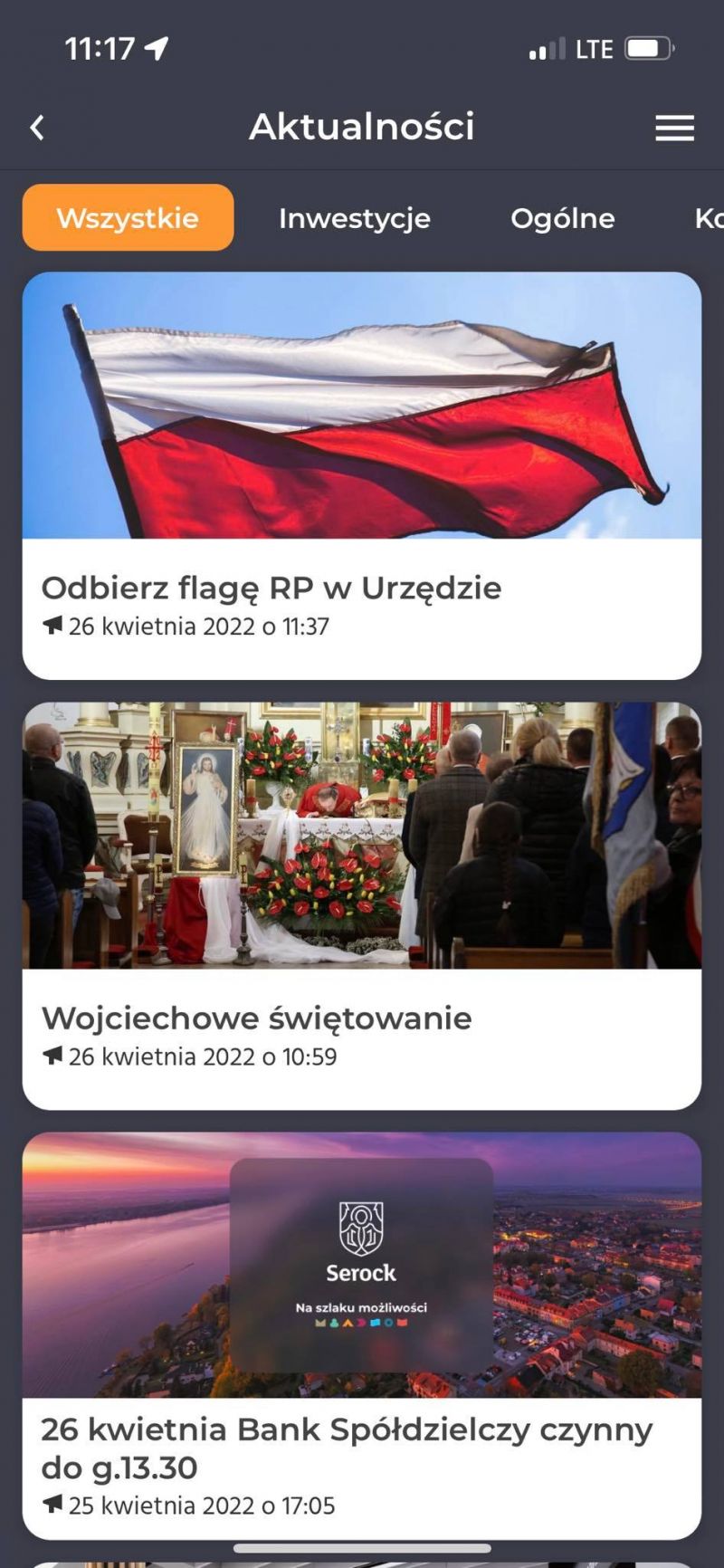
Task: Switch to the Ogólne tab
Action: tap(562, 218)
